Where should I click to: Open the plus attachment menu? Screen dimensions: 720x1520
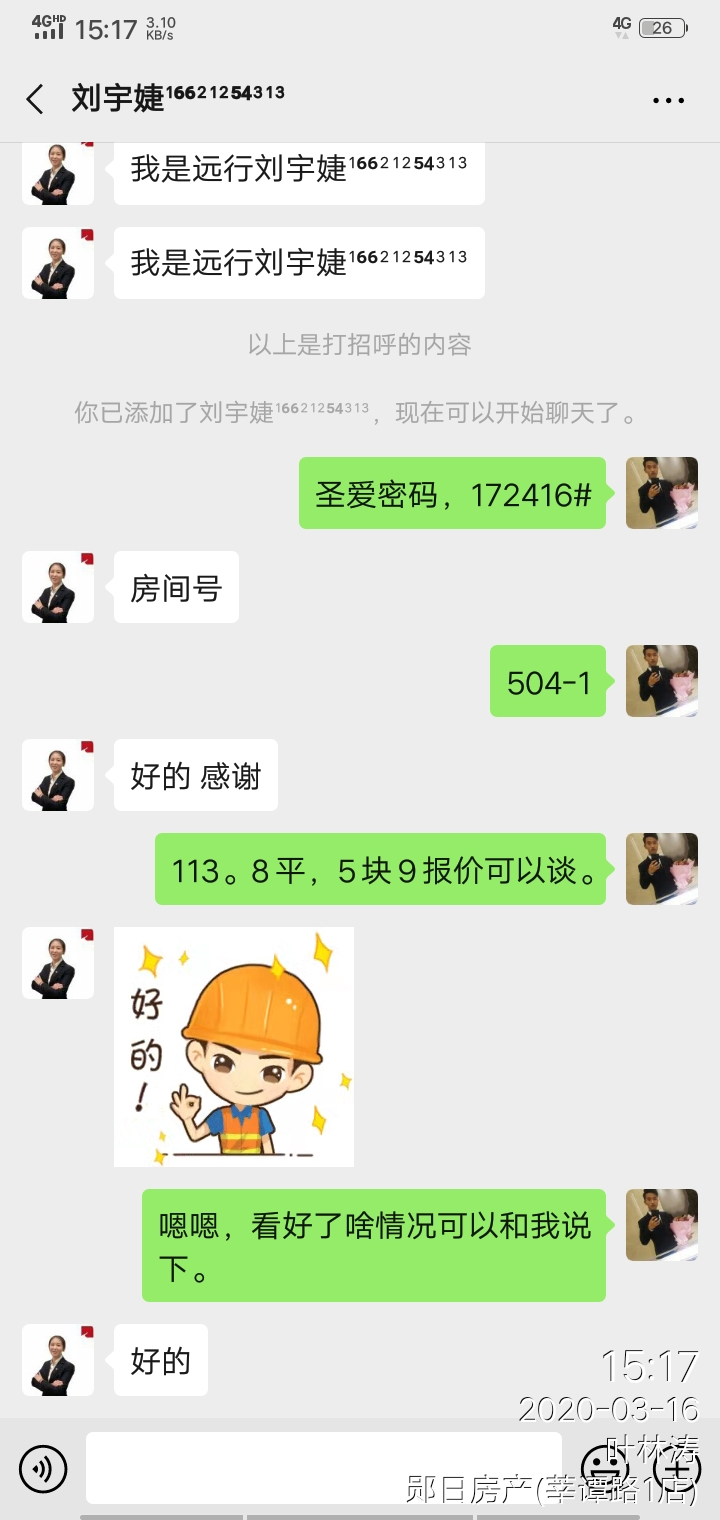click(x=676, y=1468)
